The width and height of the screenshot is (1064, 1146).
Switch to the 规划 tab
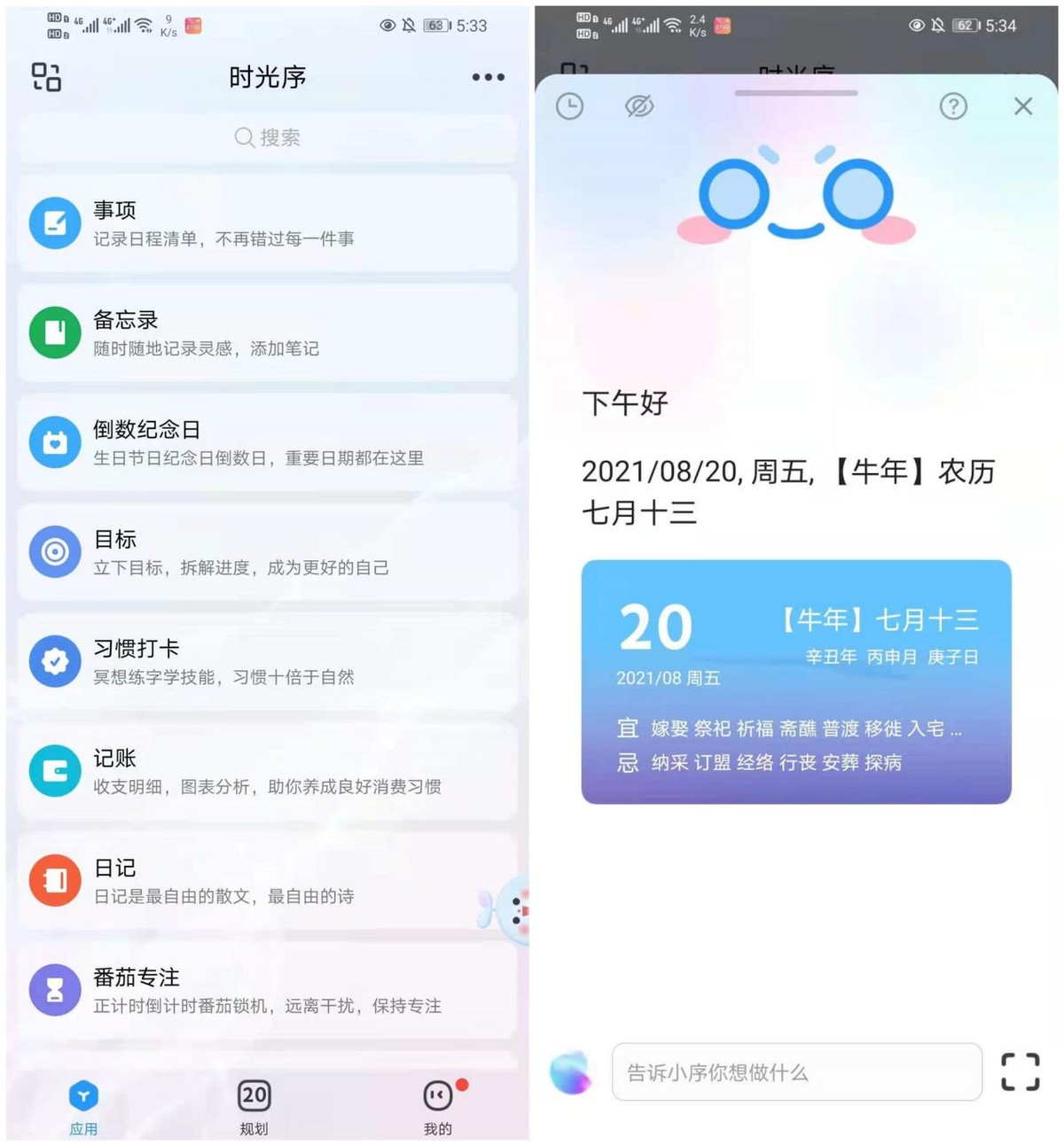pos(254,1106)
